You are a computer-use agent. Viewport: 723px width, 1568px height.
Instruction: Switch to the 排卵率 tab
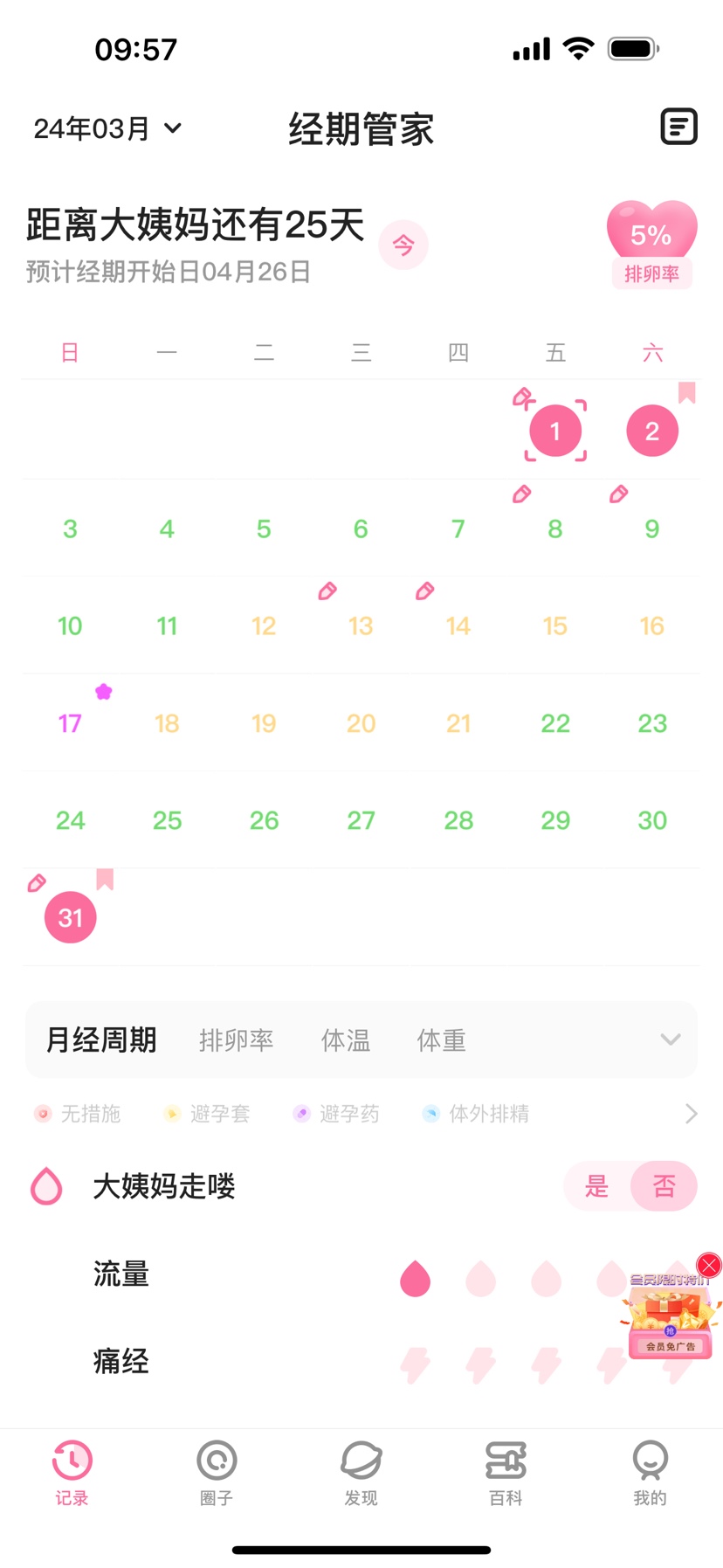[x=236, y=1040]
